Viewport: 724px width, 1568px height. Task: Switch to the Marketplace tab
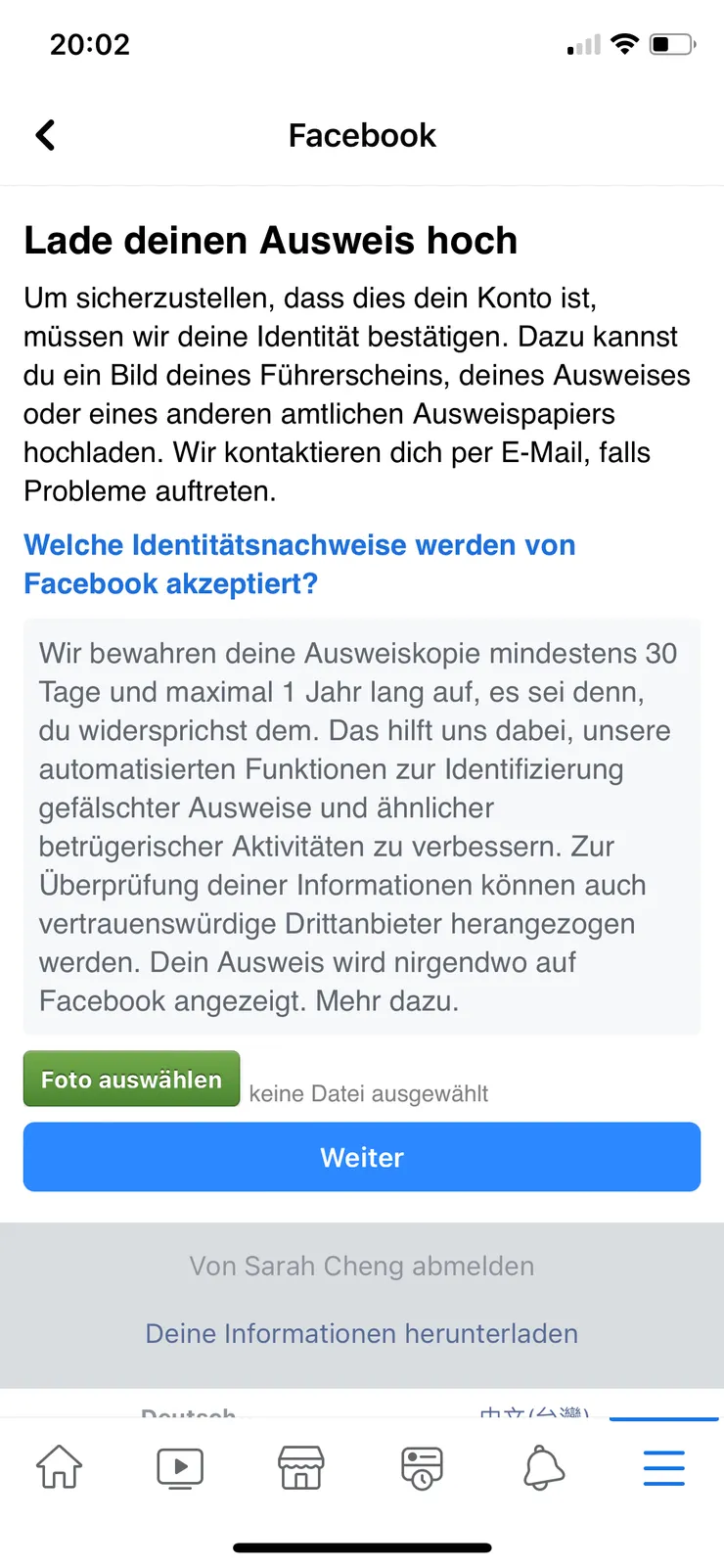coord(301,1467)
